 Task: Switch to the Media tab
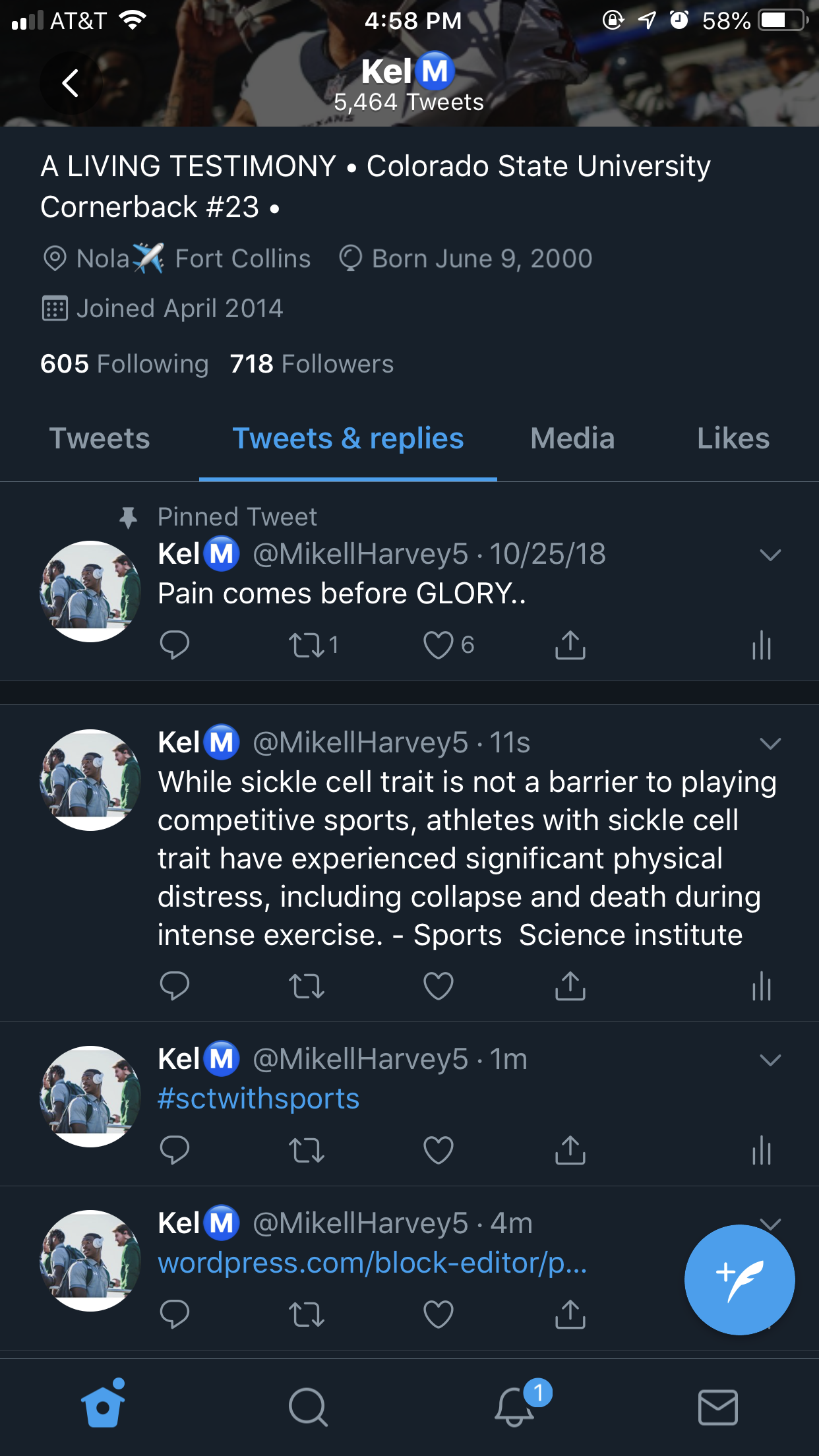click(x=572, y=439)
